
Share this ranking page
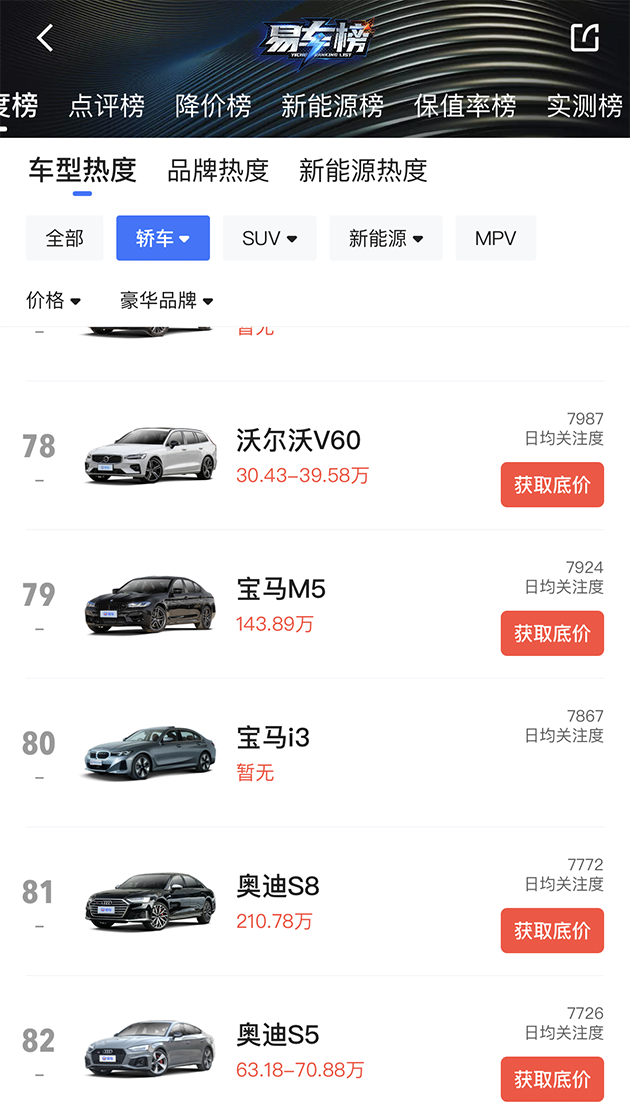pyautogui.click(x=584, y=37)
